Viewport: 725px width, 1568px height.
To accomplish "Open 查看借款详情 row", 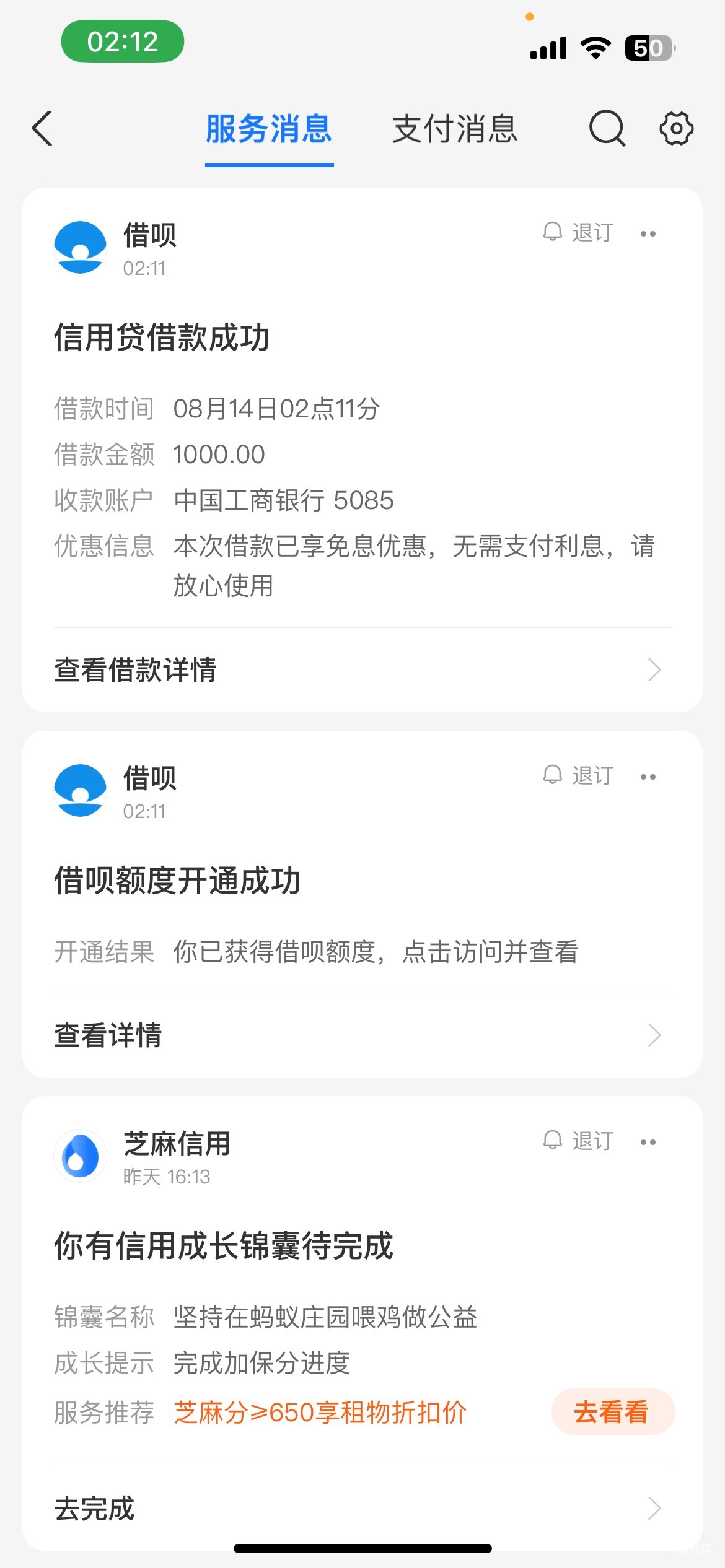I will [362, 670].
